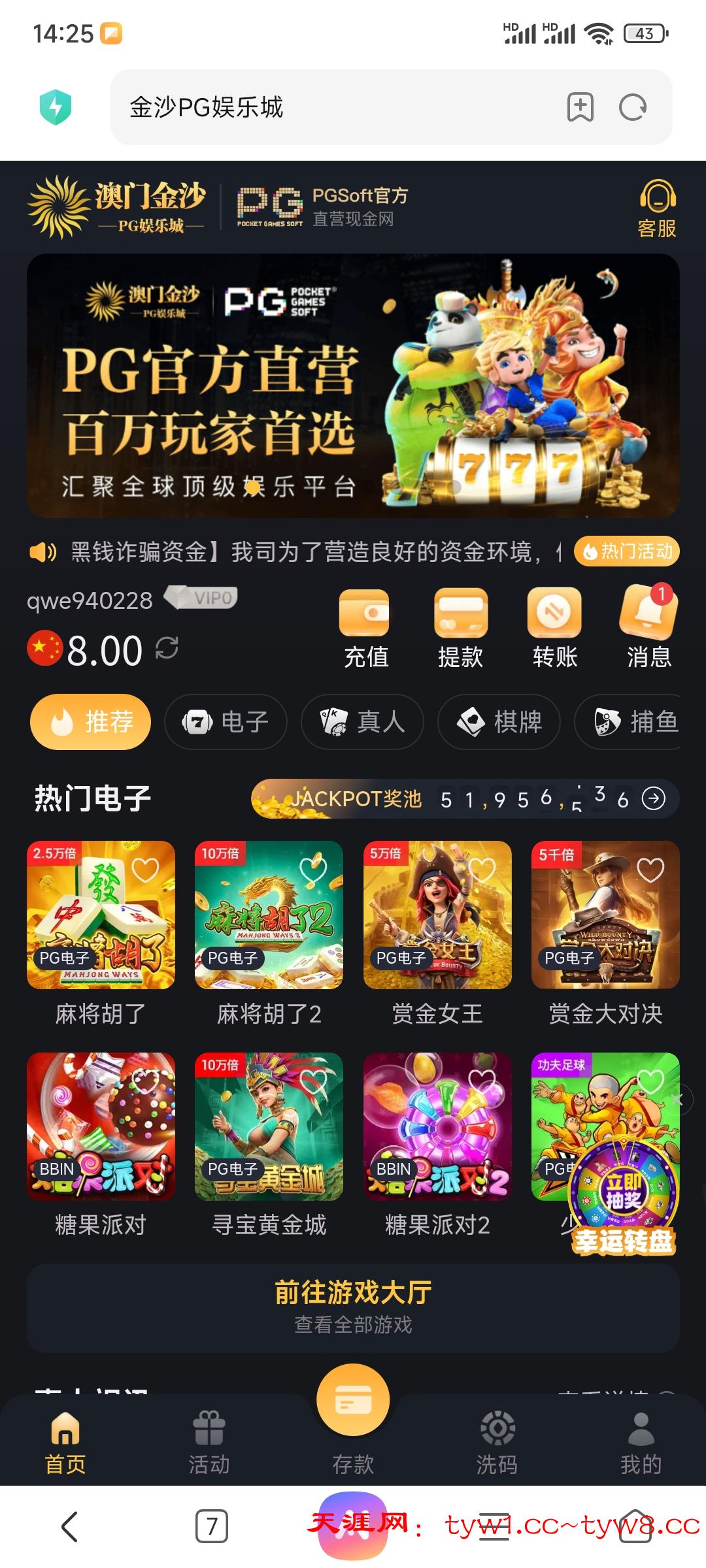
Task: Select the 电子 category chip
Action: coord(226,722)
